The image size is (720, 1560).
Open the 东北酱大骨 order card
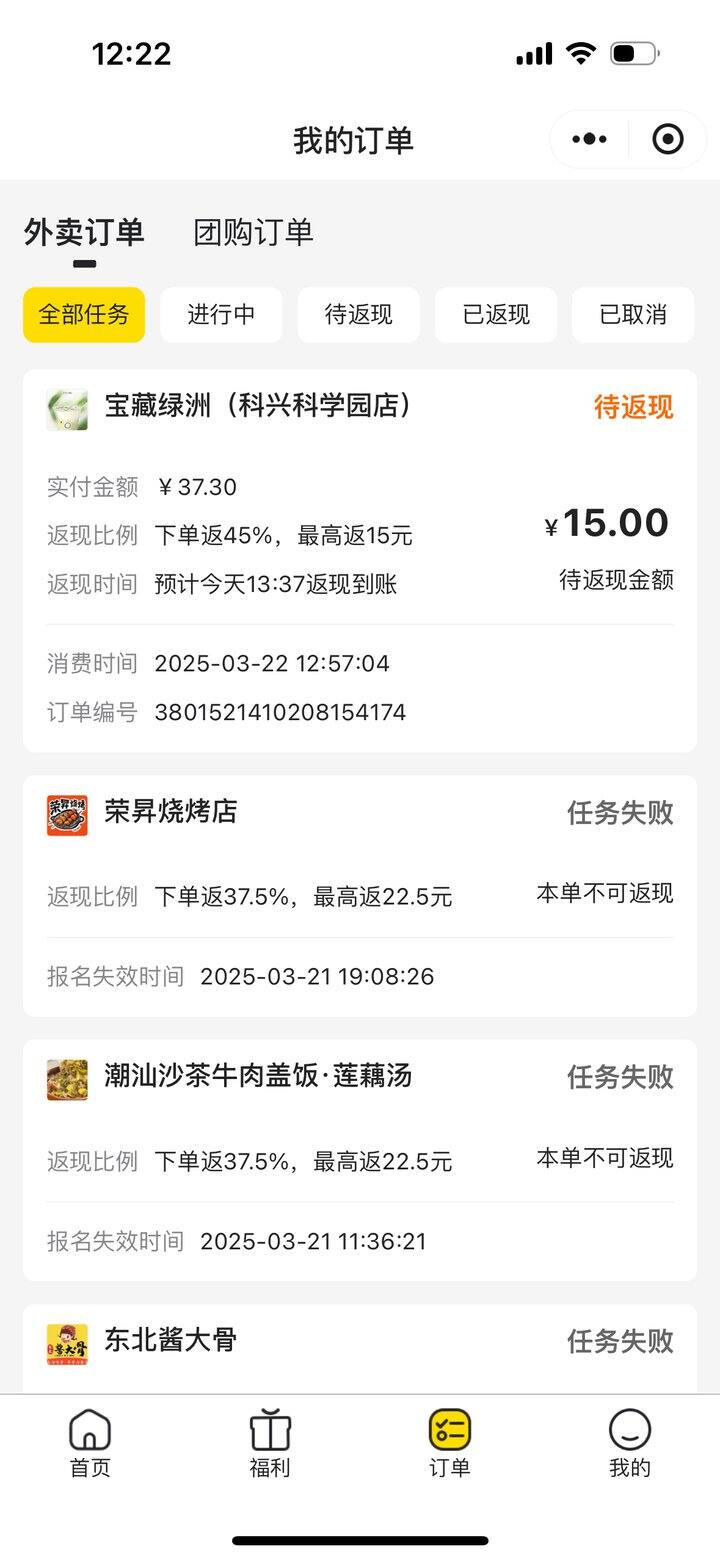360,1349
